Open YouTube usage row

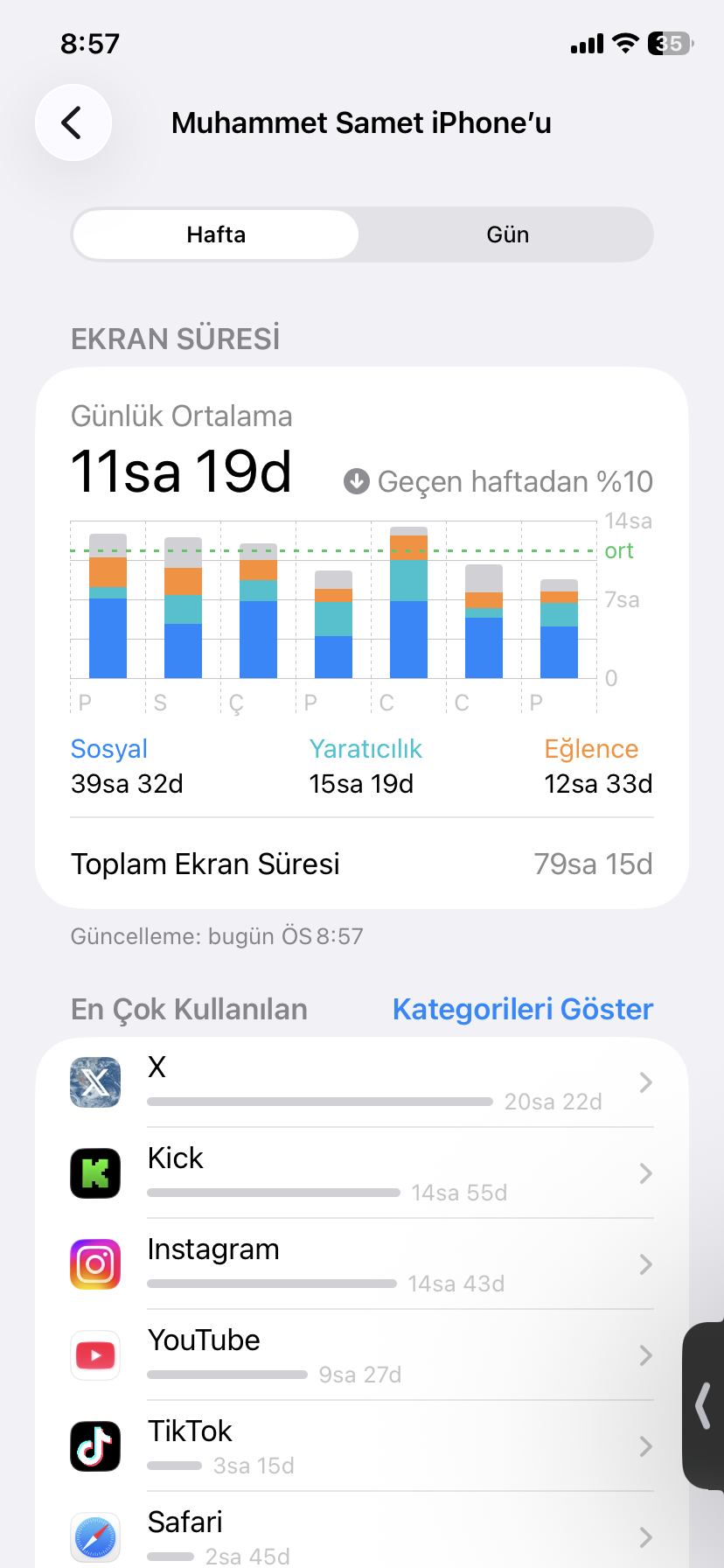(x=362, y=1355)
